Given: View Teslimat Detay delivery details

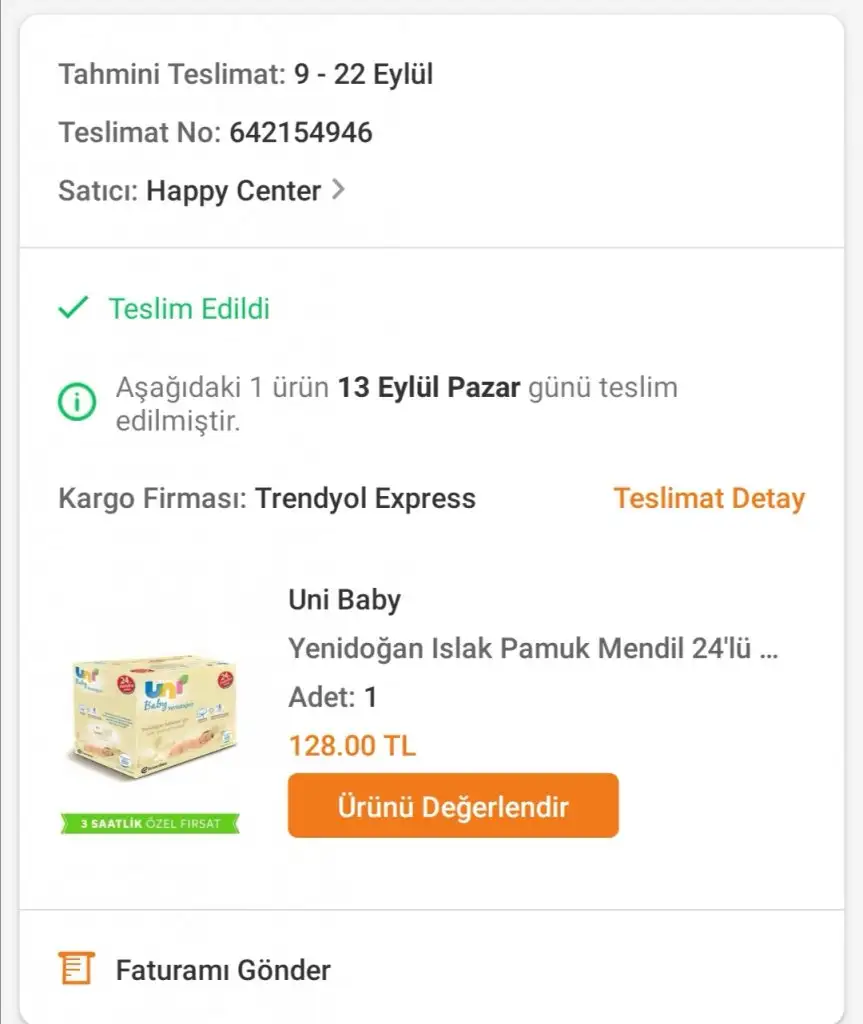Looking at the screenshot, I should coord(708,498).
